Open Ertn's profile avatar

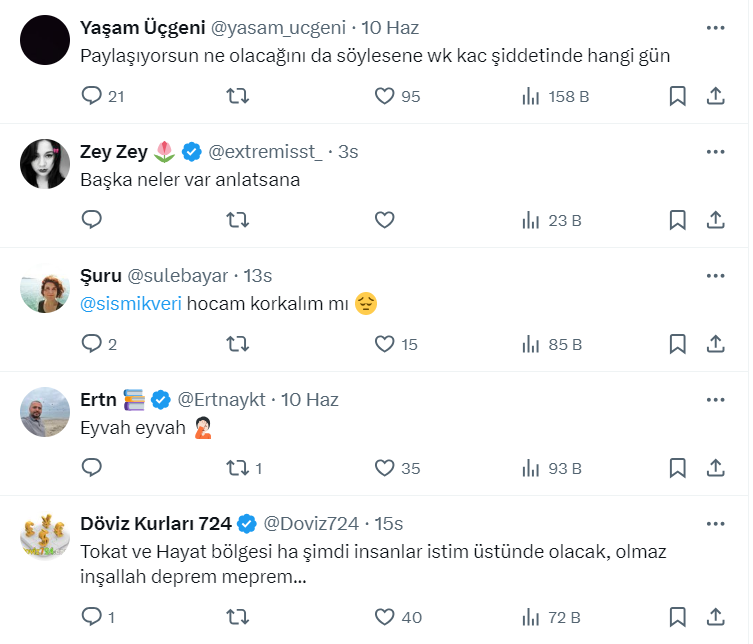tap(45, 411)
